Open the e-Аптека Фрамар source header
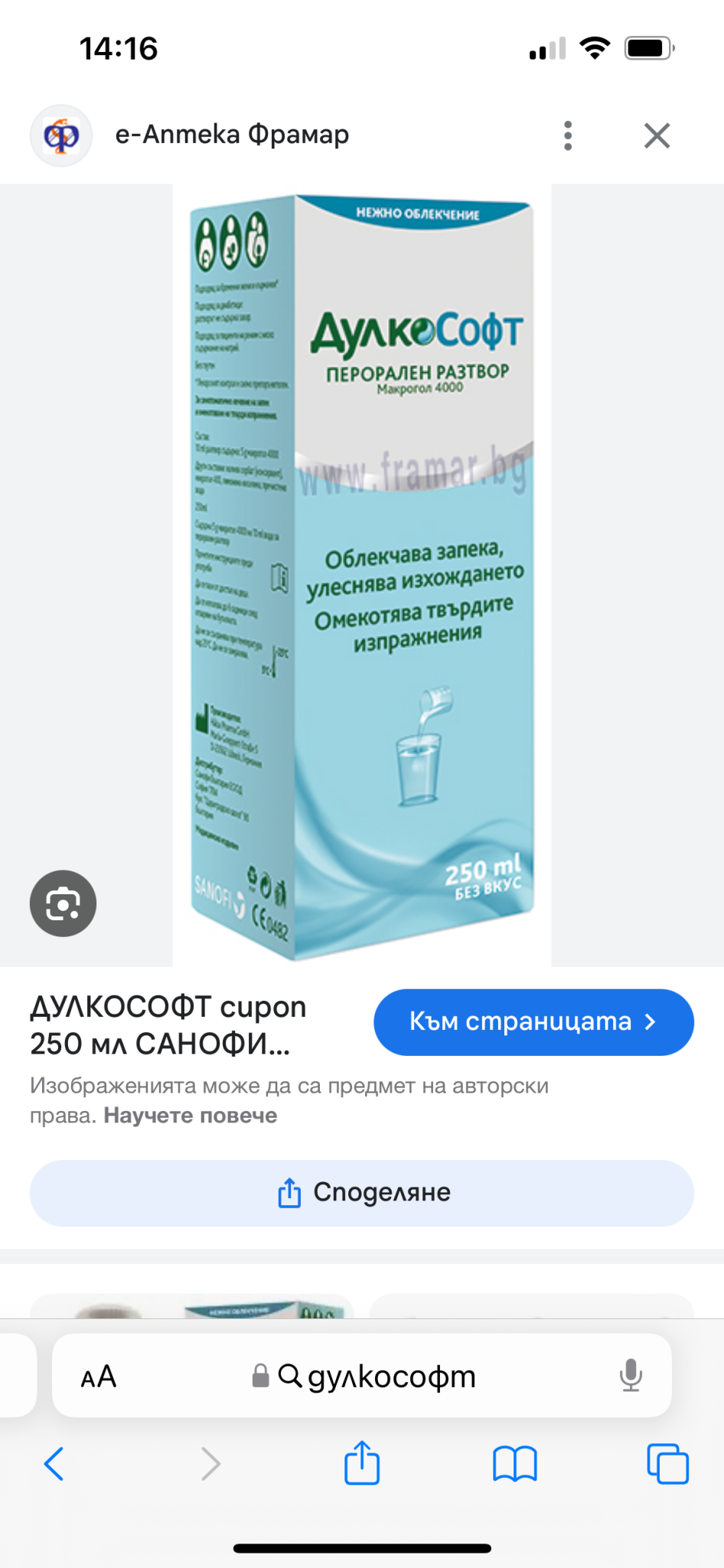Screen dimensions: 724x1568 point(231,135)
